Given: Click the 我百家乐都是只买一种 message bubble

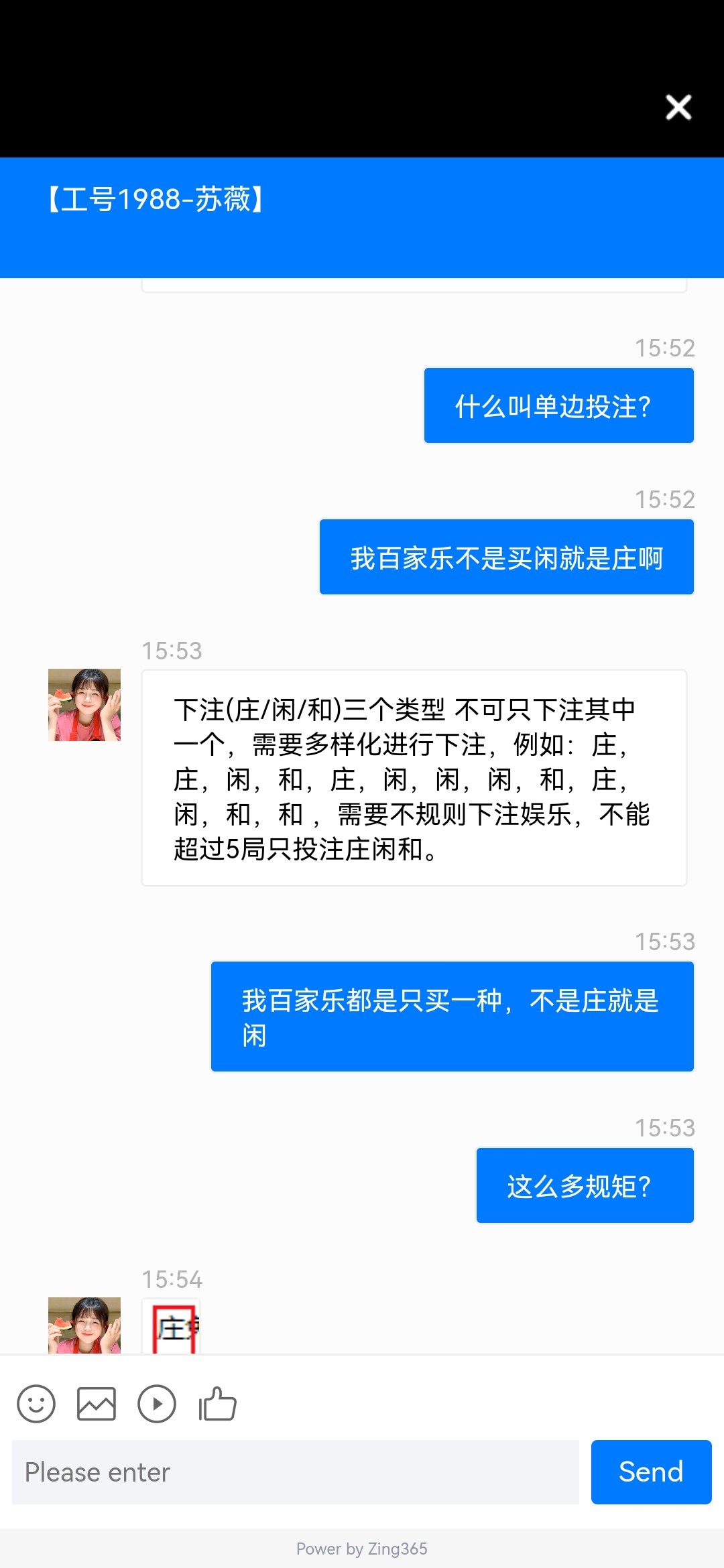Looking at the screenshot, I should pyautogui.click(x=451, y=1016).
